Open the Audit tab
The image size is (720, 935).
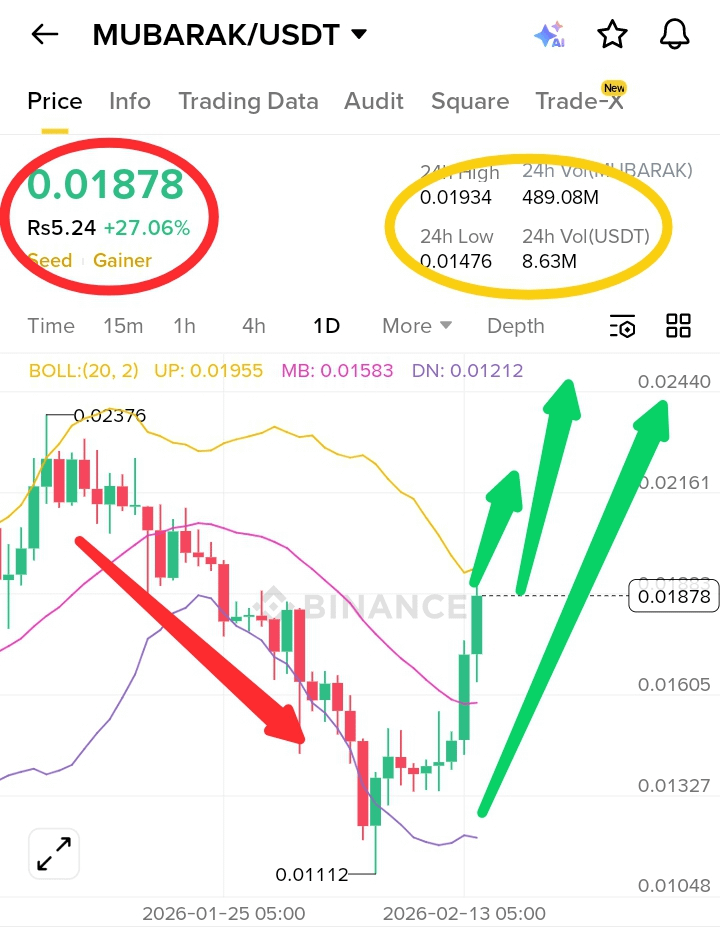pyautogui.click(x=374, y=101)
